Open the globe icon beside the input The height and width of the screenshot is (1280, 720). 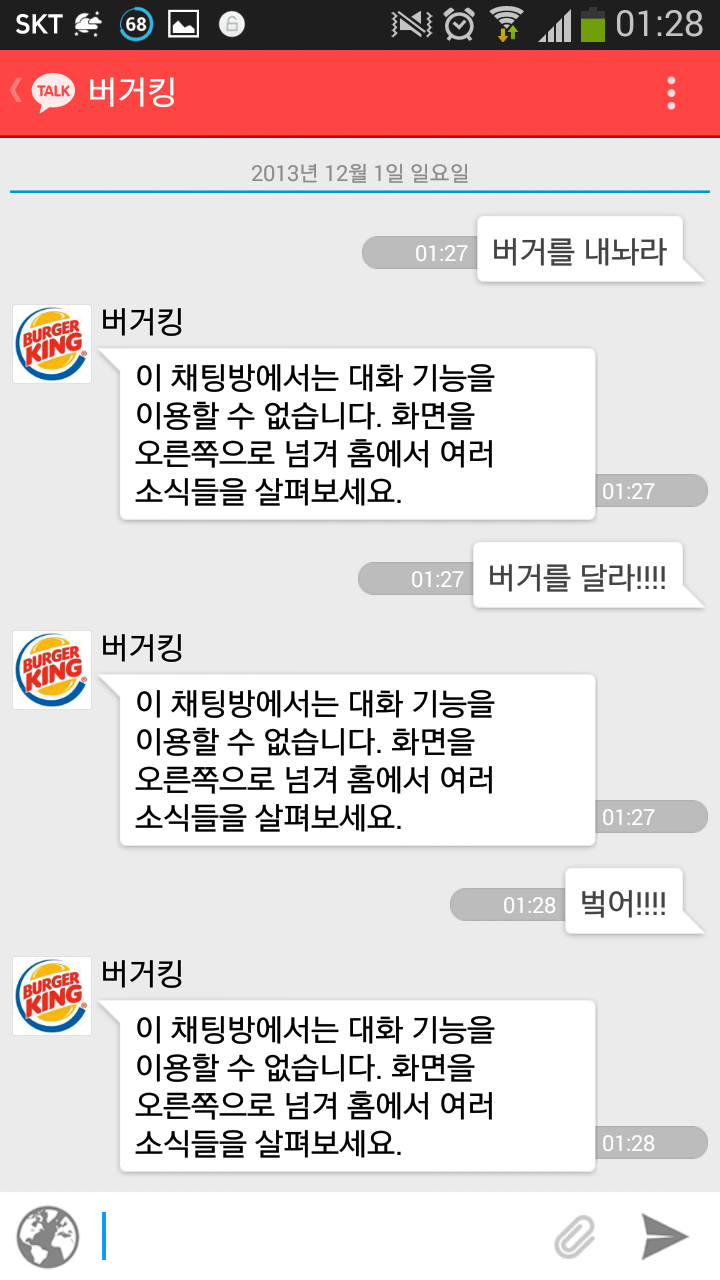point(47,1237)
